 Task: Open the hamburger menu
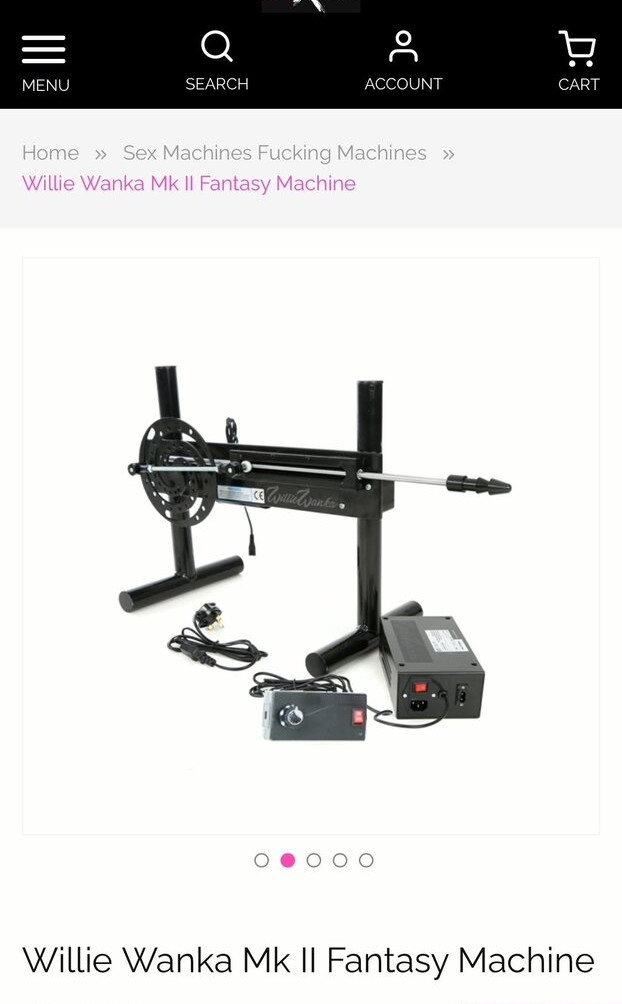click(x=45, y=62)
